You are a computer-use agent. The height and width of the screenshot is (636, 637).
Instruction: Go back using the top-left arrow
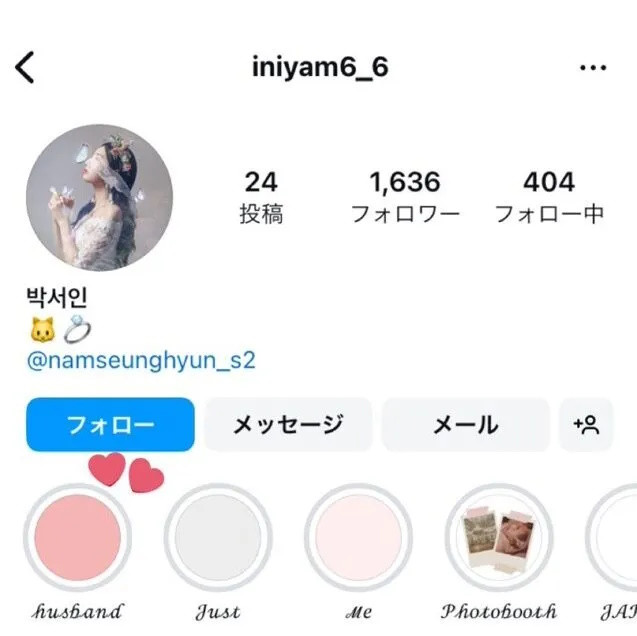26,68
